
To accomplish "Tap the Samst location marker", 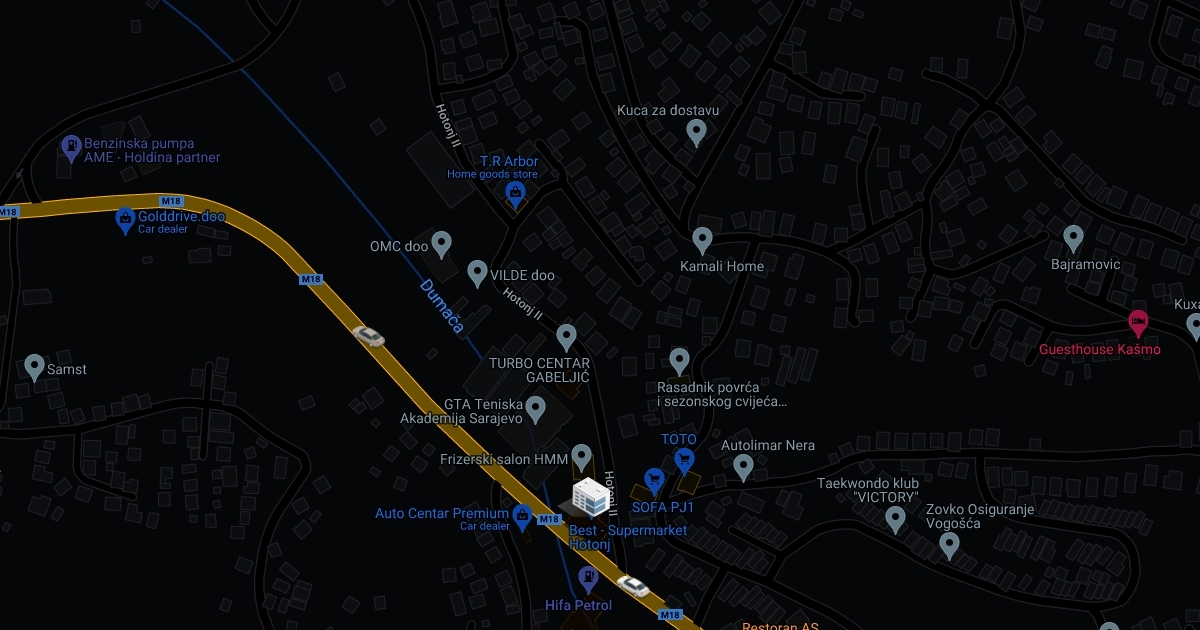I will (x=35, y=367).
